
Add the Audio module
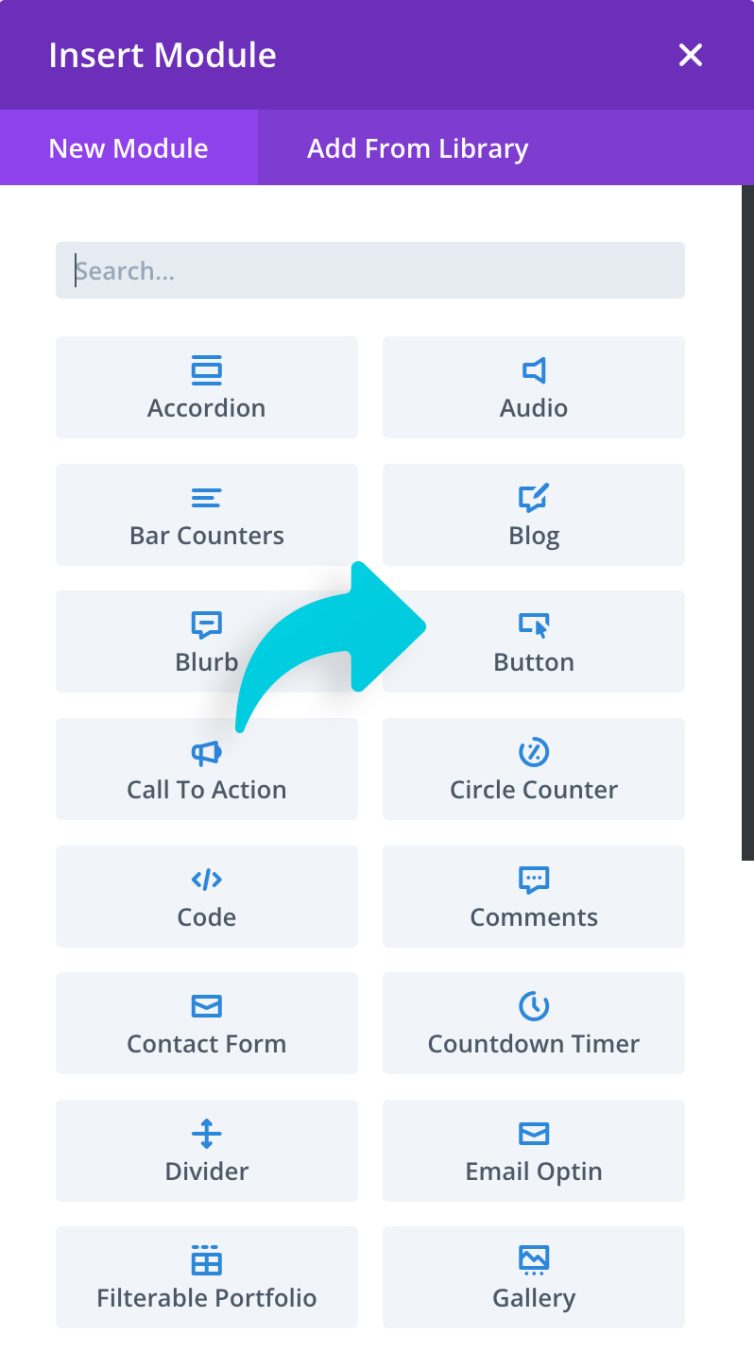point(534,388)
